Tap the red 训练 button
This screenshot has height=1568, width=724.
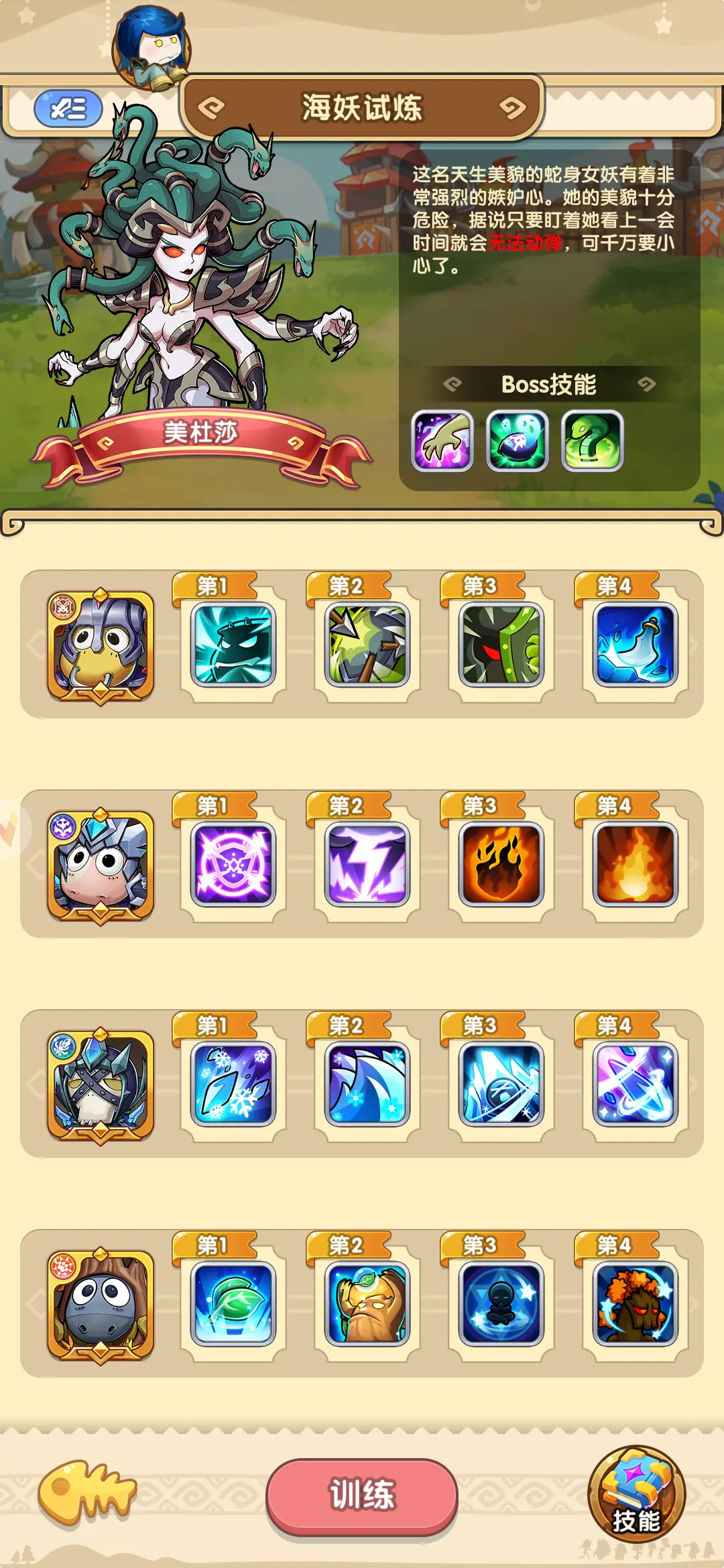(x=362, y=1496)
